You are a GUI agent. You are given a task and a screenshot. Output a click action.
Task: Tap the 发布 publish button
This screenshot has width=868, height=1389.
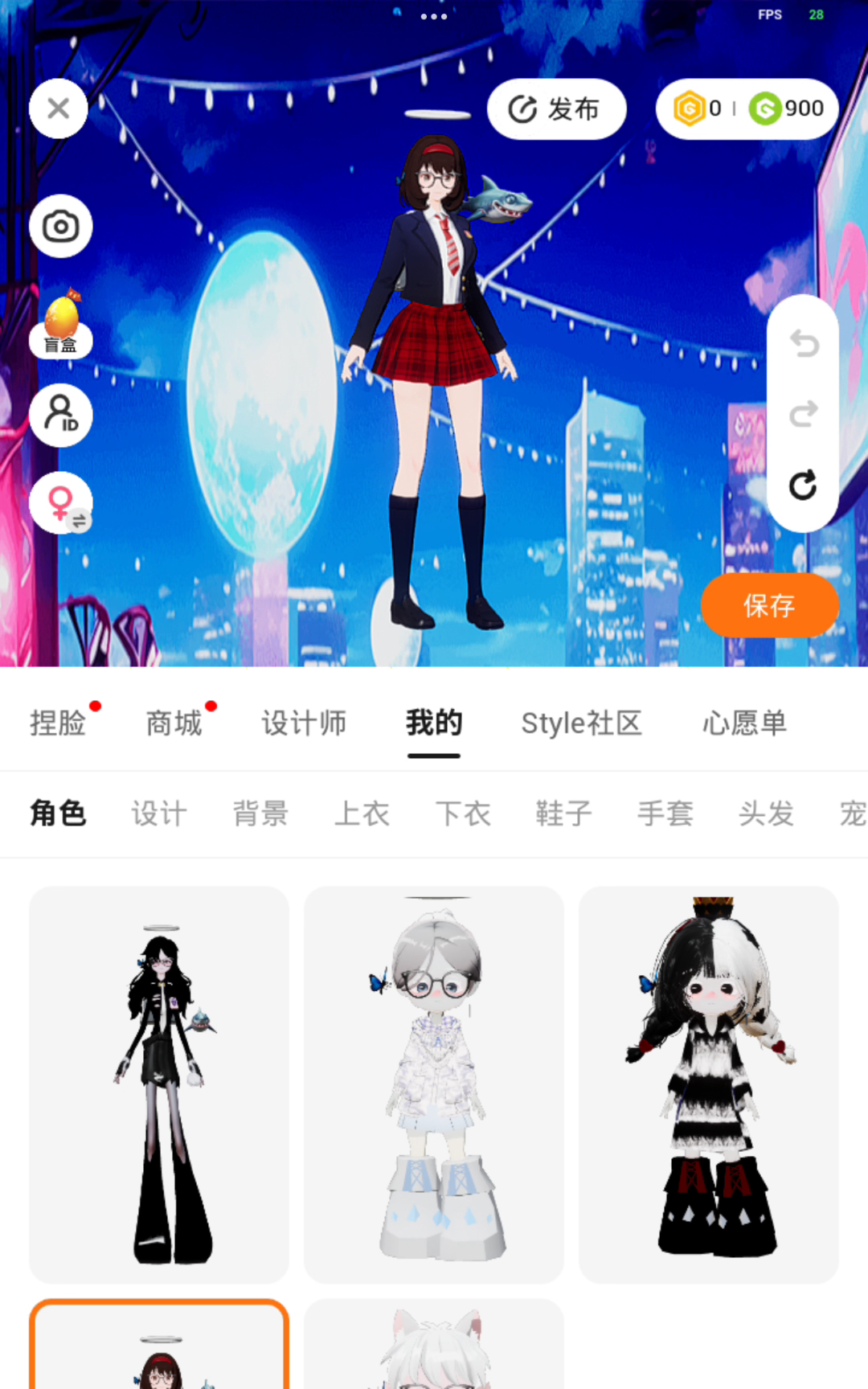tap(556, 109)
